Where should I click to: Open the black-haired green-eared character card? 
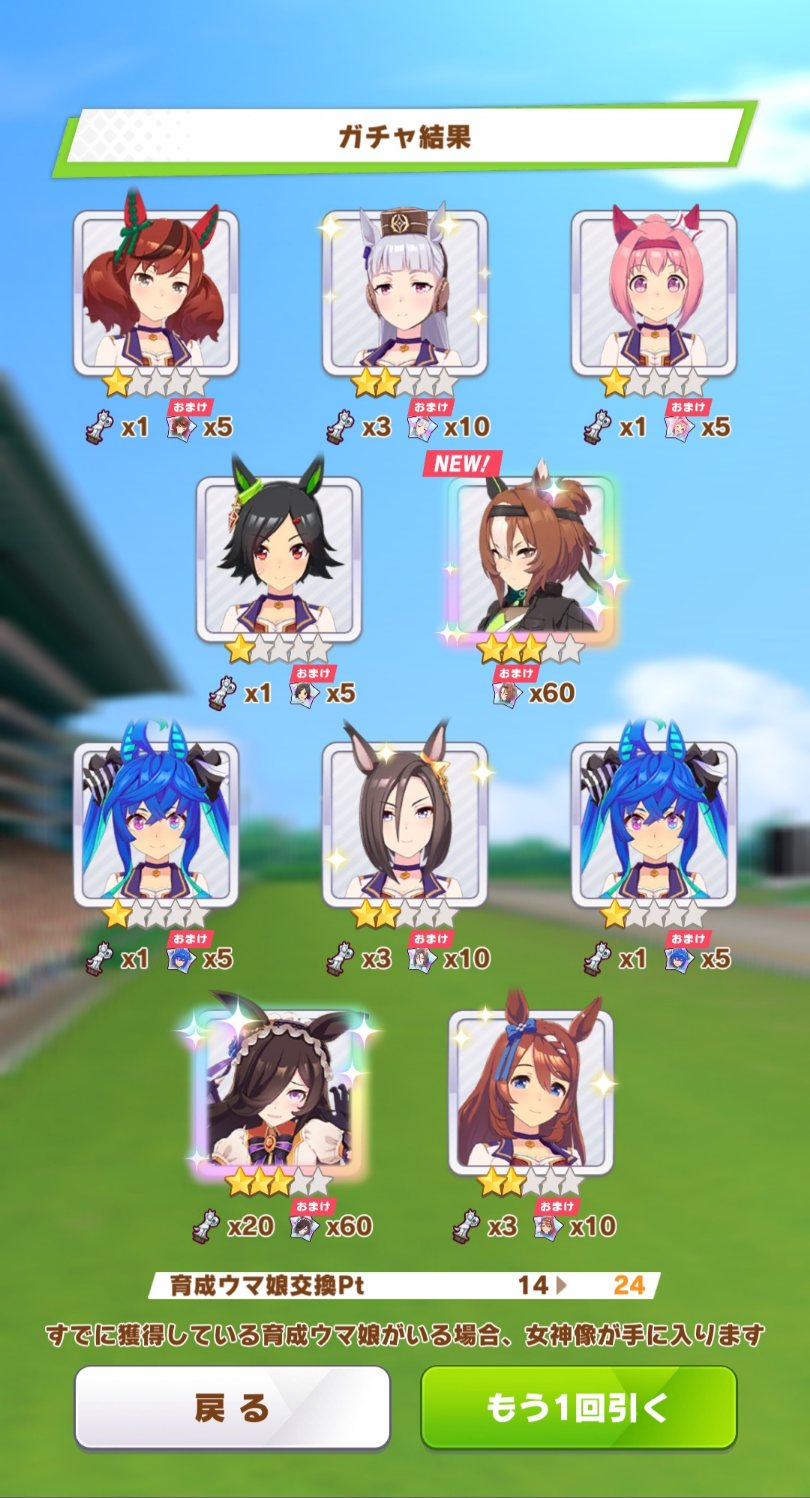pyautogui.click(x=279, y=558)
